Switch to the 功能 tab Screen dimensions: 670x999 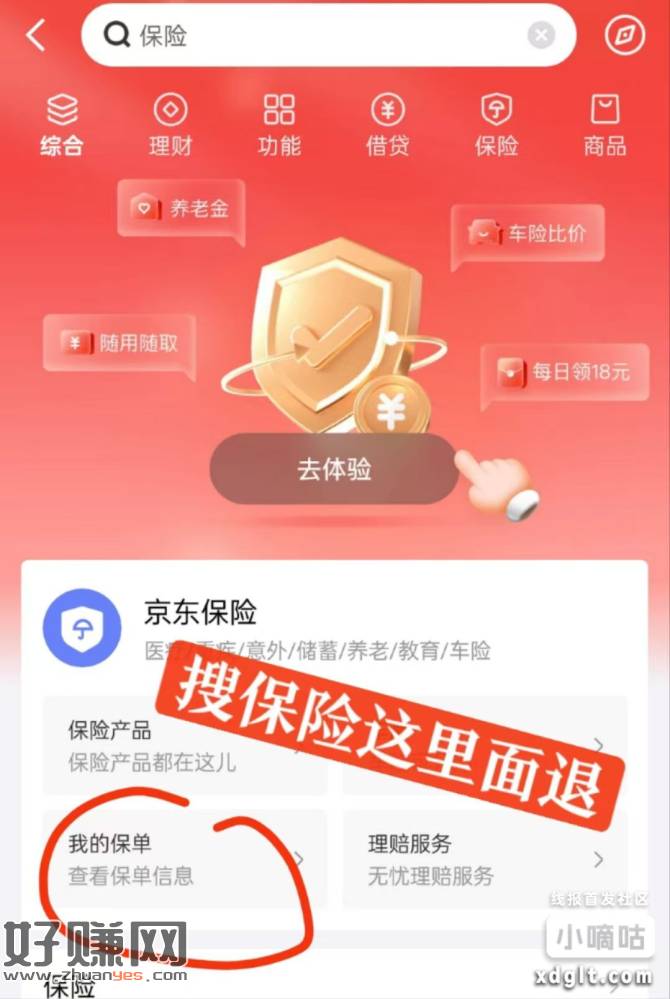tap(279, 125)
